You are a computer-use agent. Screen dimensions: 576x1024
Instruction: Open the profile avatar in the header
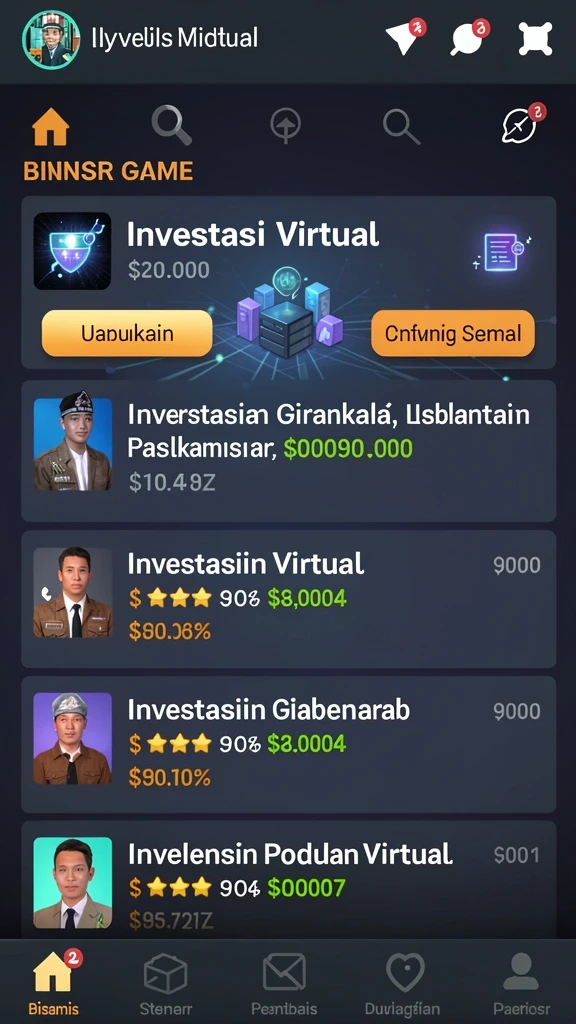point(51,39)
